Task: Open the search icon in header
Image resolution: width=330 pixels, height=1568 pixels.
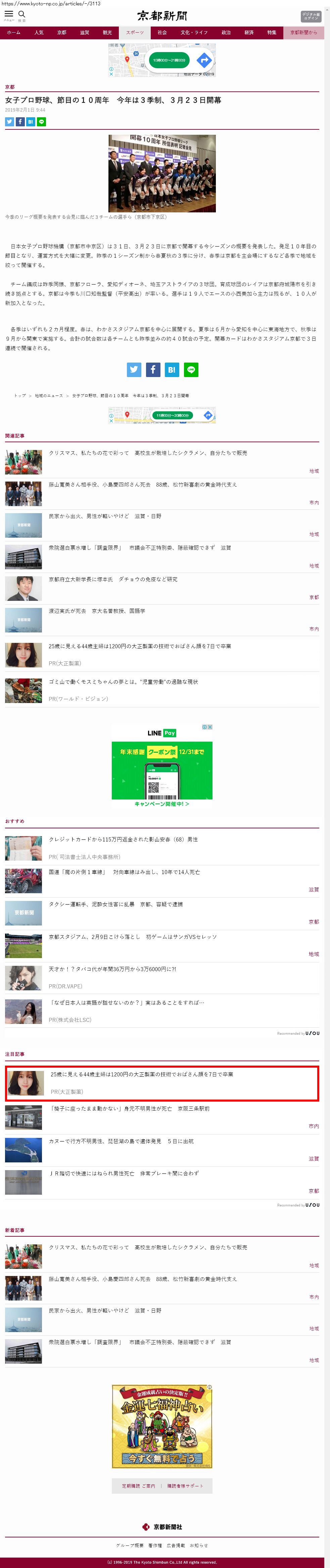Action: (22, 14)
